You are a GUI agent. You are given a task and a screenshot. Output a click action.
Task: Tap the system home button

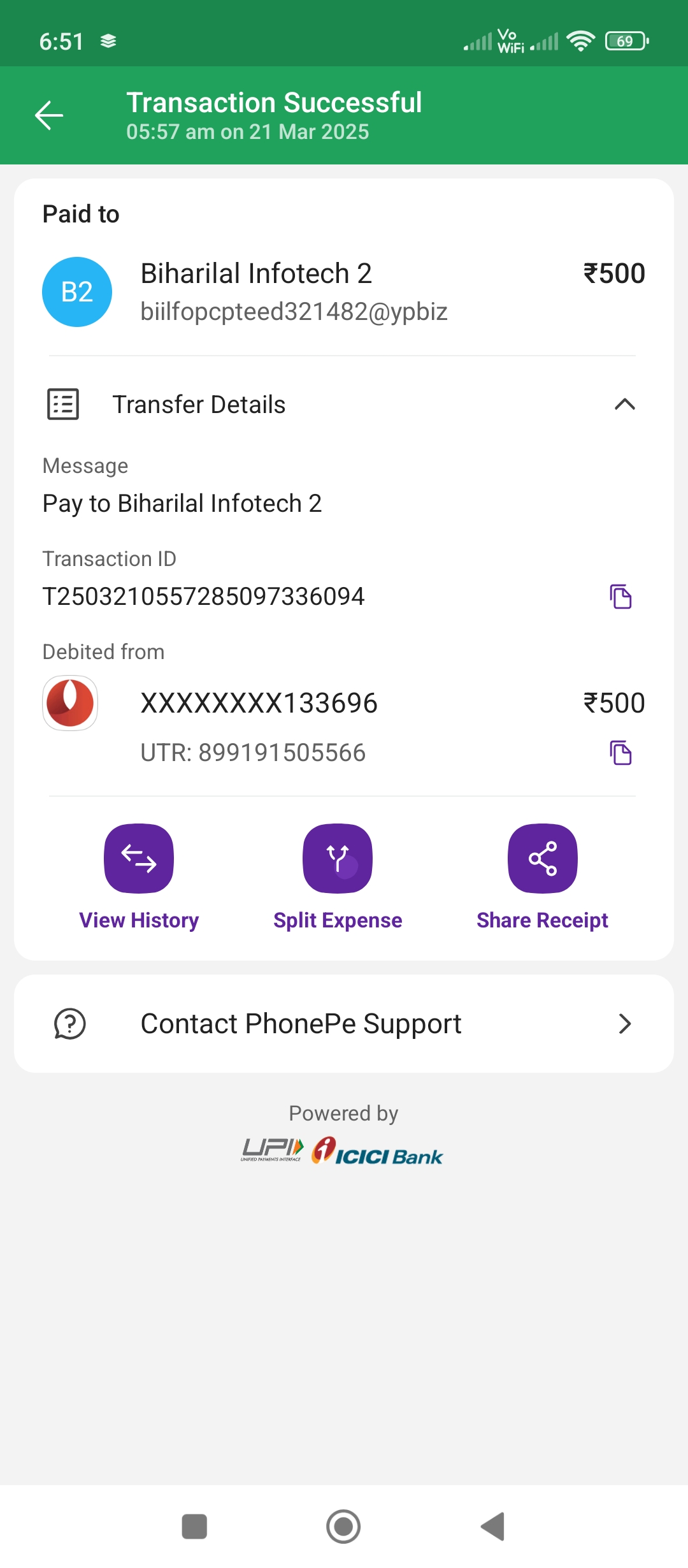(343, 1527)
